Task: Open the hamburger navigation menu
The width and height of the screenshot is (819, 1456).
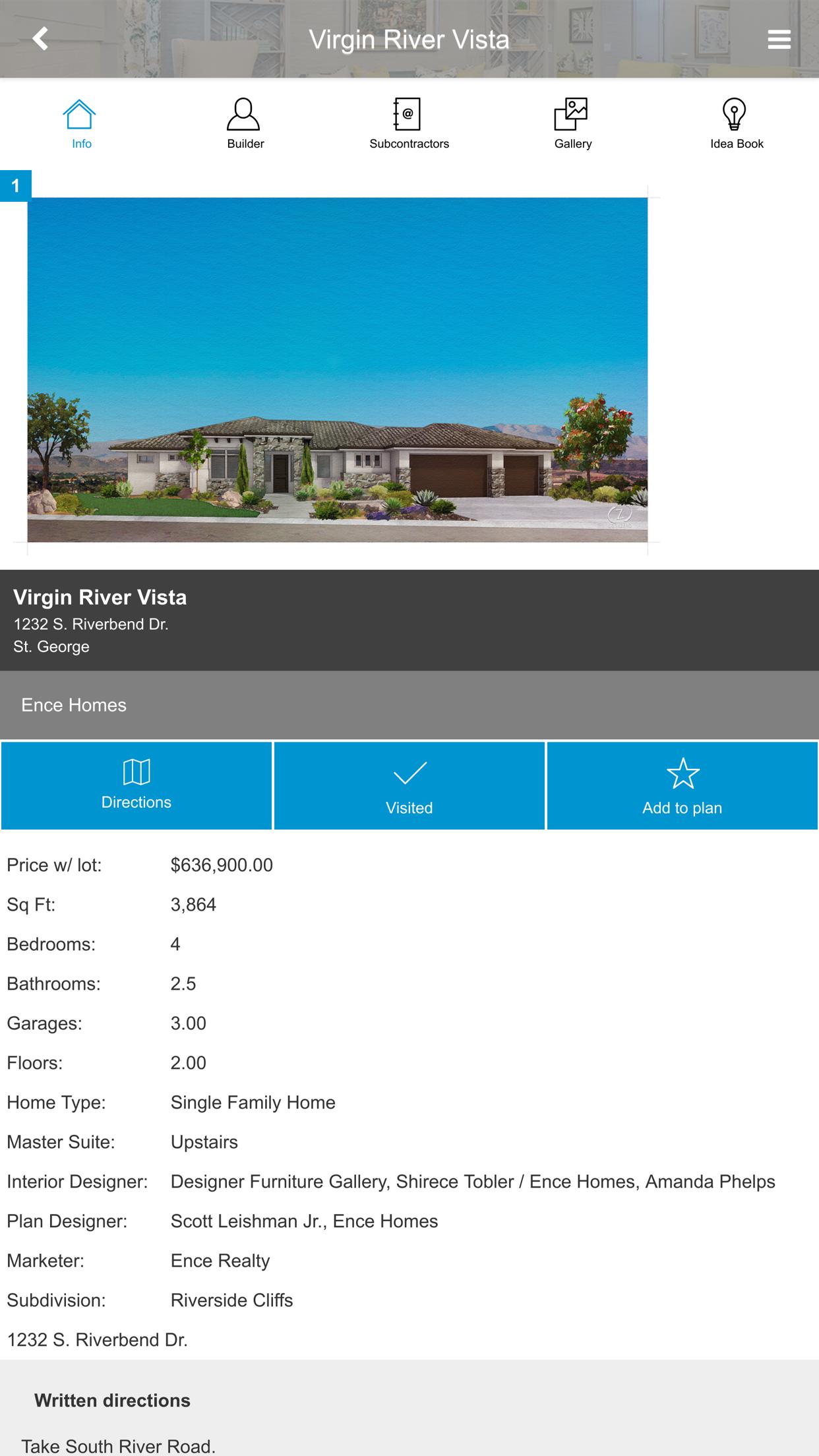Action: [x=779, y=39]
